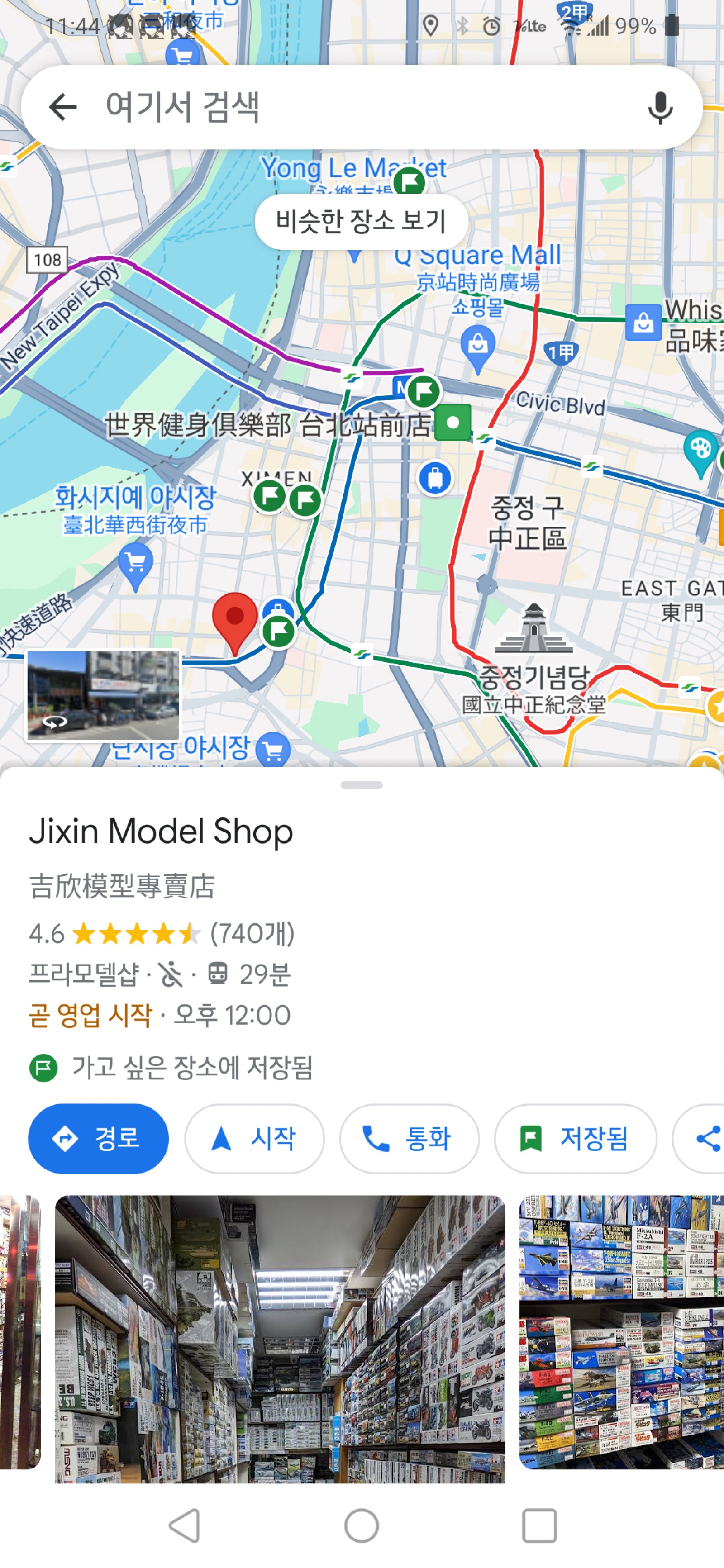
Task: Tap the '저장됨' saved button
Action: 576,1138
